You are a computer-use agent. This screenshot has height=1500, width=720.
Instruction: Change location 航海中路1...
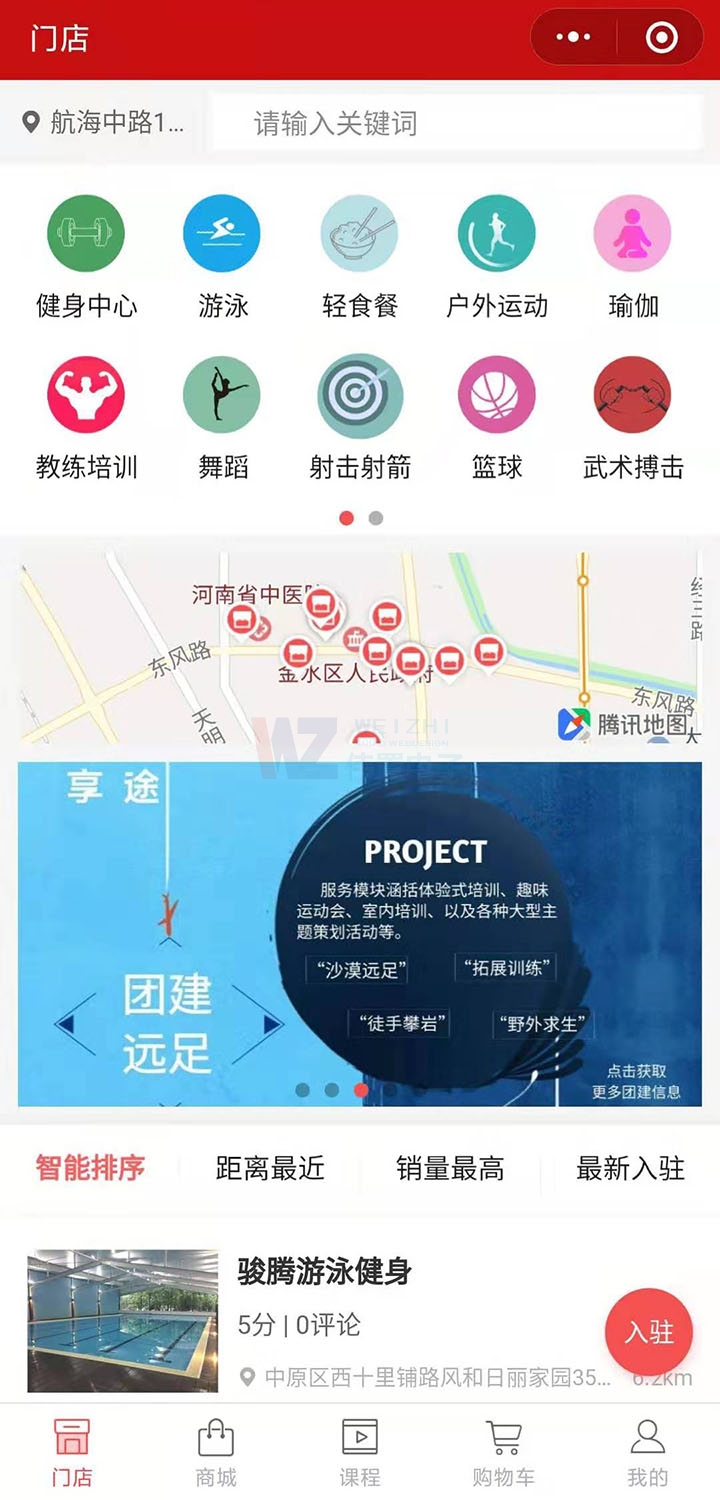click(x=104, y=123)
